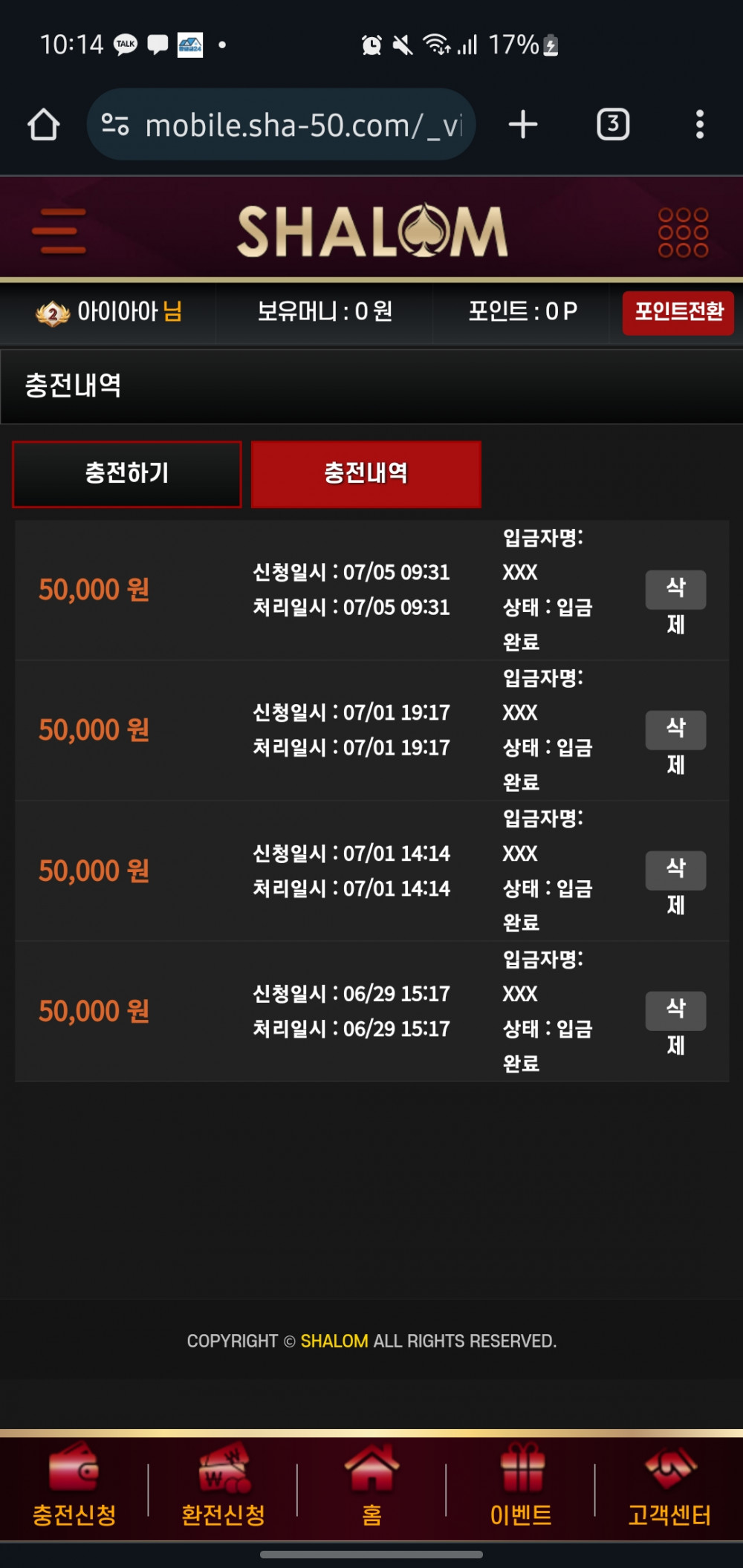Open the nine-dot grid menu
This screenshot has height=1568, width=743.
click(x=683, y=232)
